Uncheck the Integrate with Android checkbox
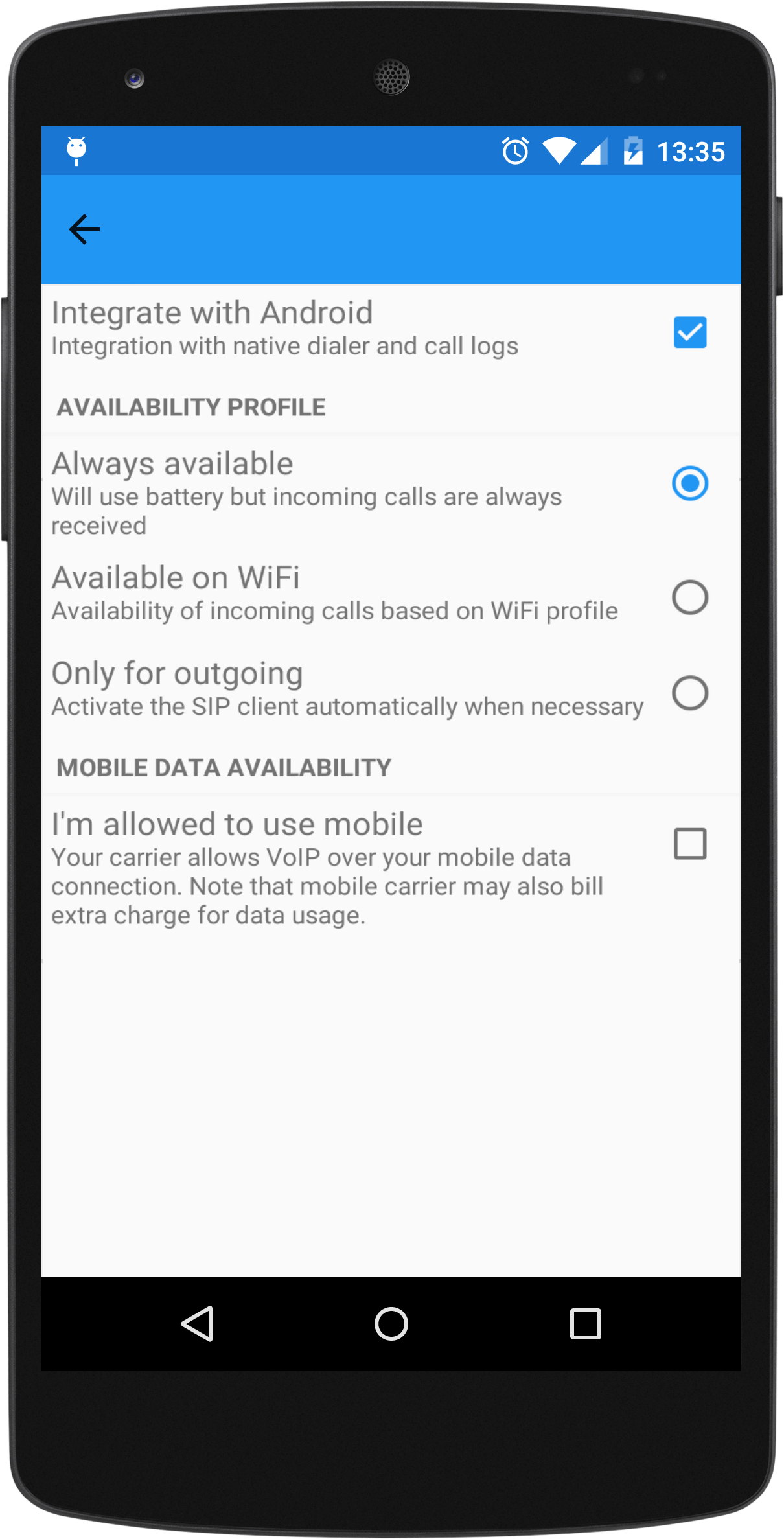Screen dimensions: 784x1539 pyautogui.click(x=689, y=332)
